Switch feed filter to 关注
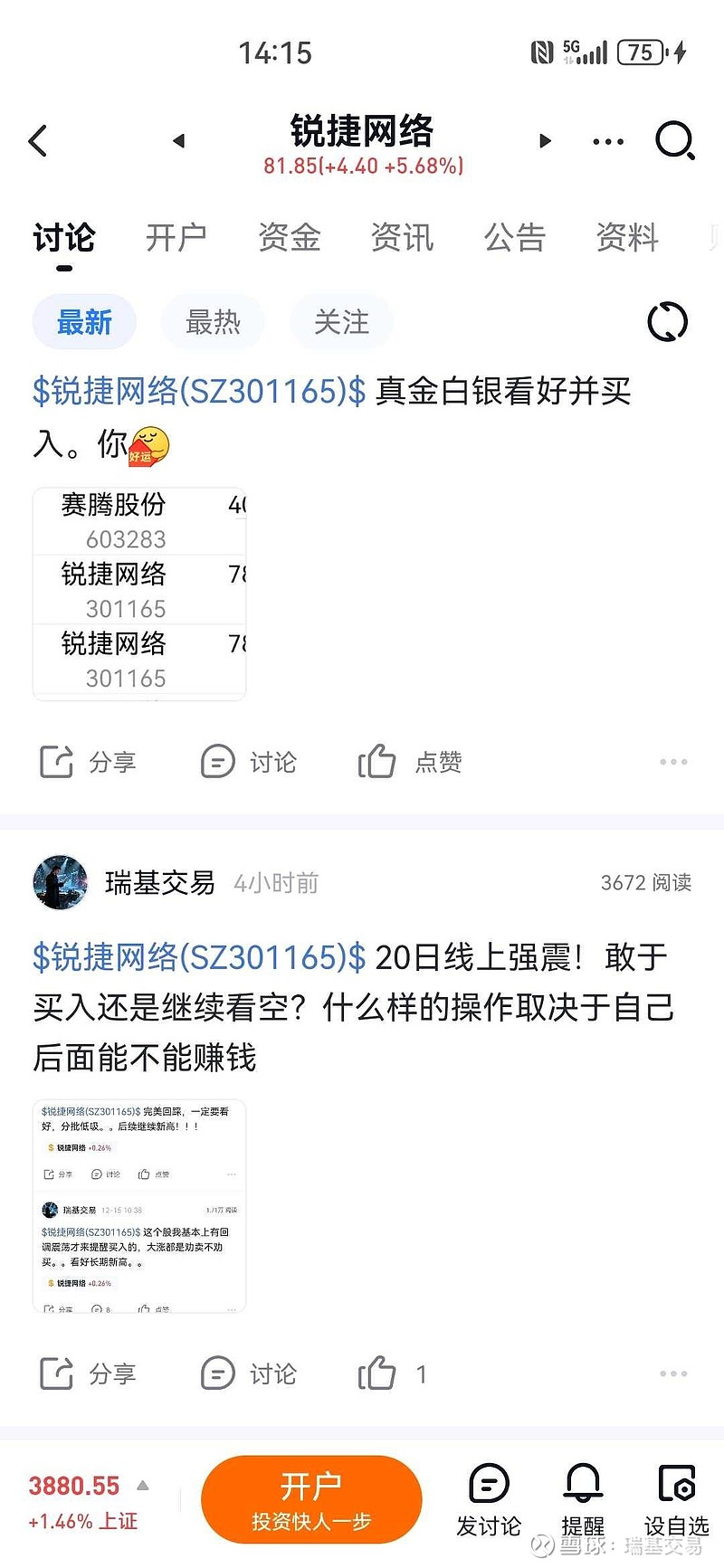Image resolution: width=724 pixels, height=1568 pixels. point(341,321)
